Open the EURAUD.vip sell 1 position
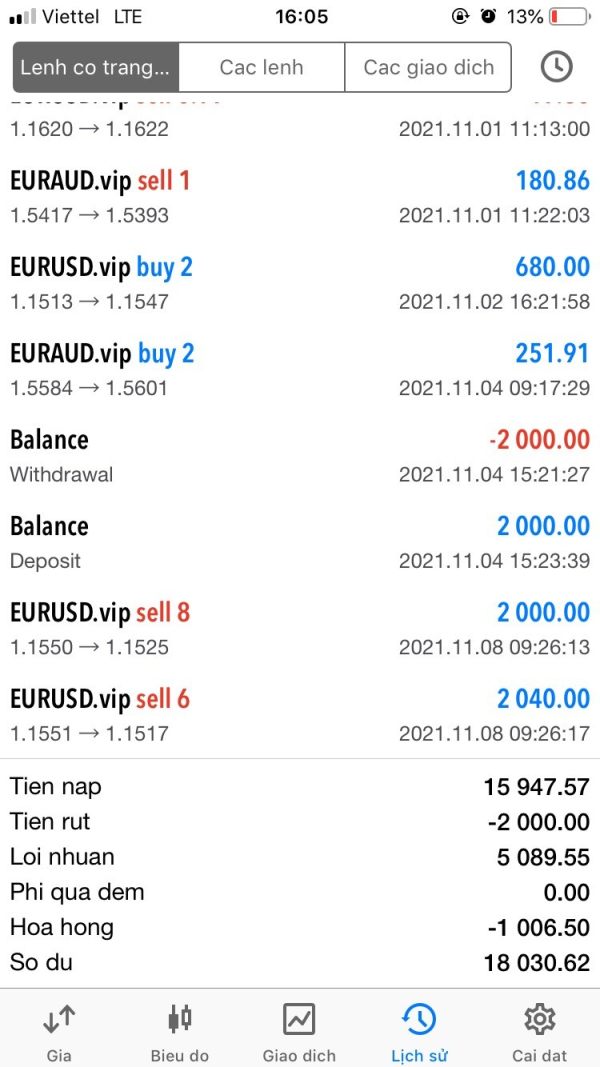The width and height of the screenshot is (600, 1067). pyautogui.click(x=300, y=197)
